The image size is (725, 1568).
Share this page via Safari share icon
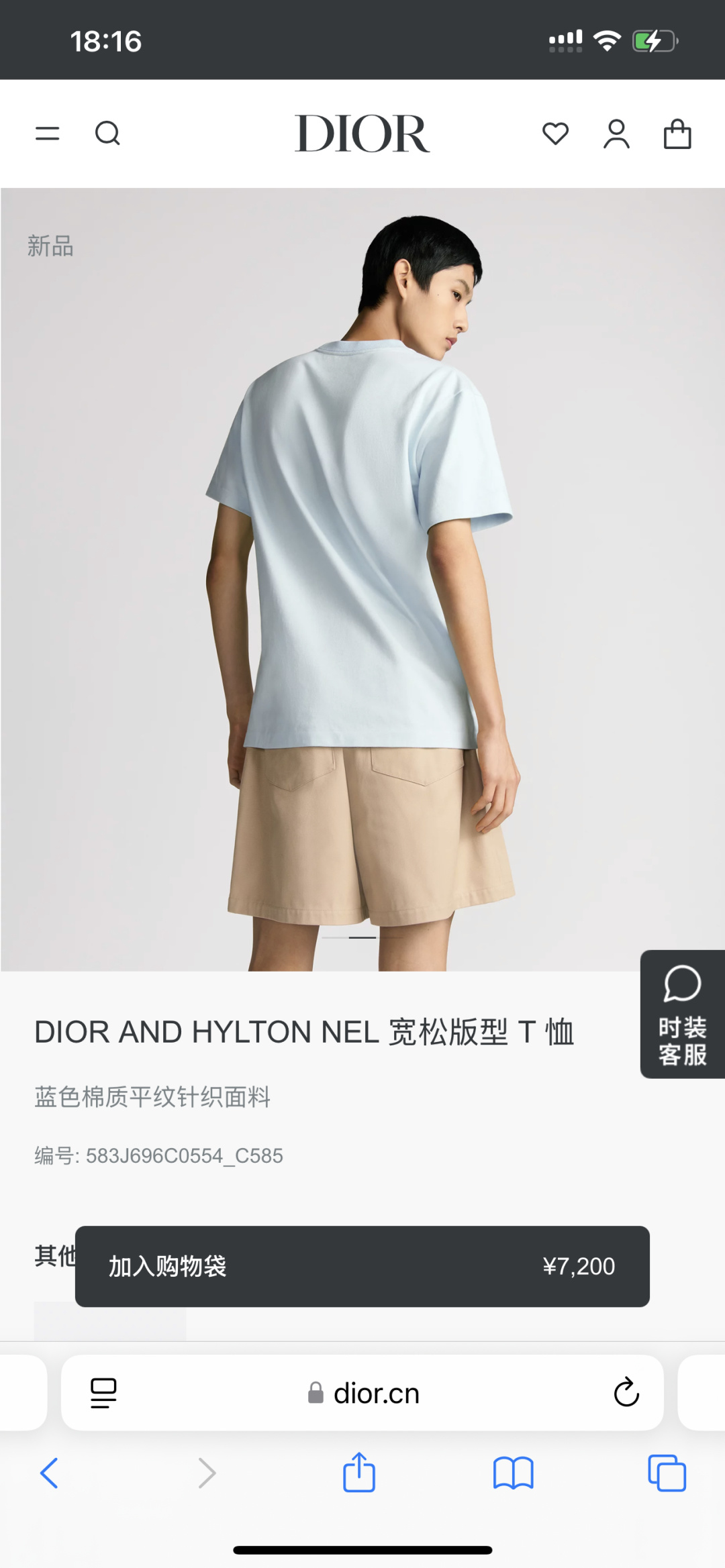(359, 1472)
